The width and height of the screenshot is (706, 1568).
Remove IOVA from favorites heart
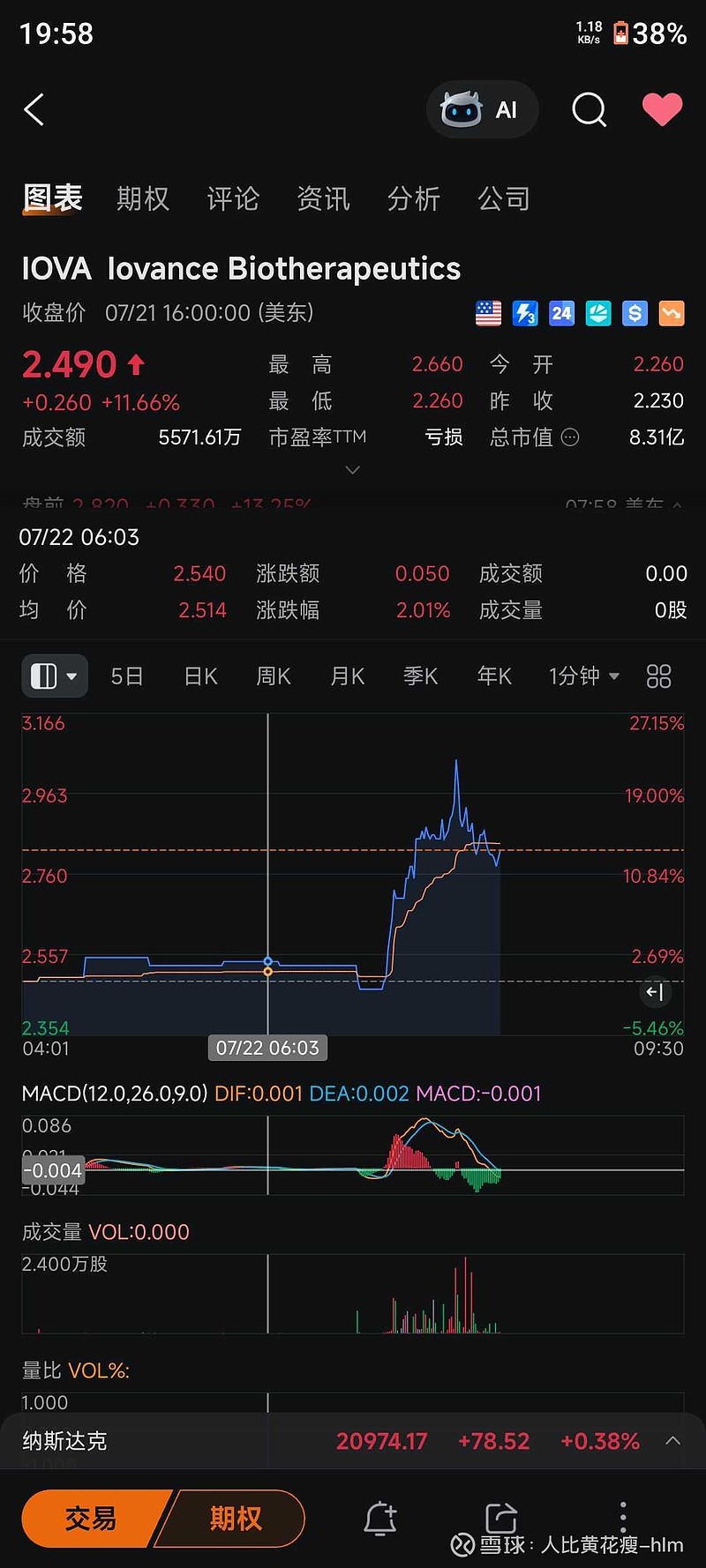662,110
